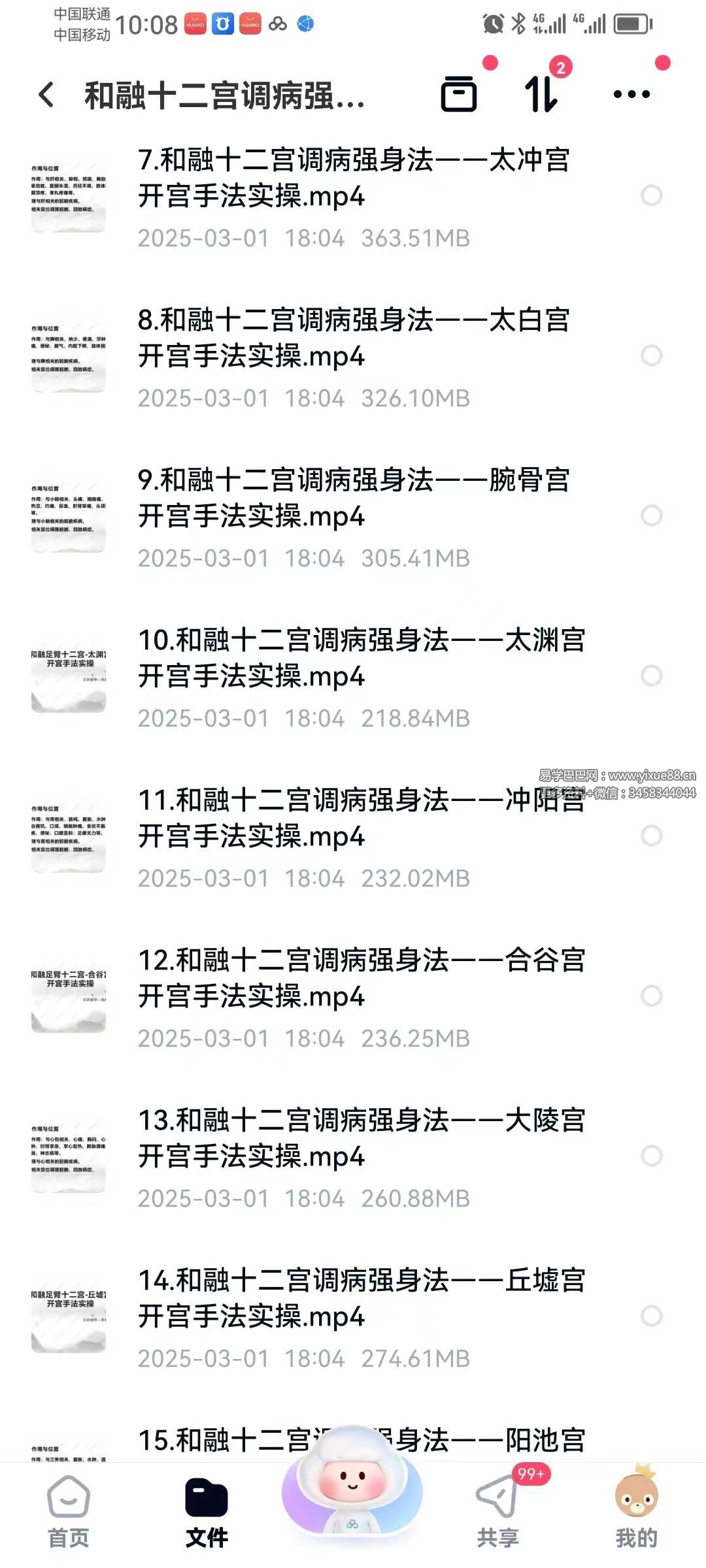The height and width of the screenshot is (1568, 706).
Task: Open the three-dot overflow menu
Action: point(631,94)
